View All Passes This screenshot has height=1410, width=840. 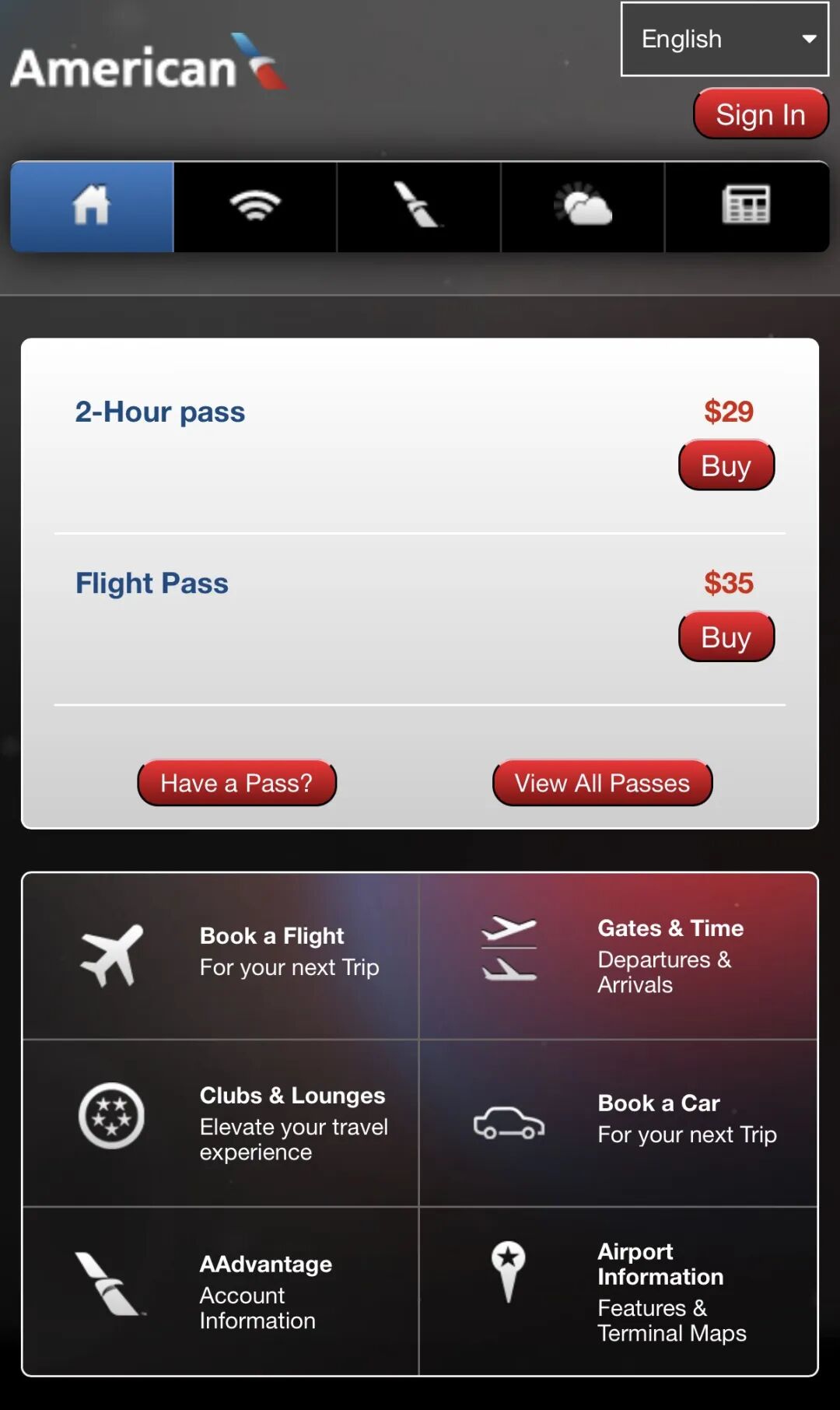point(602,783)
